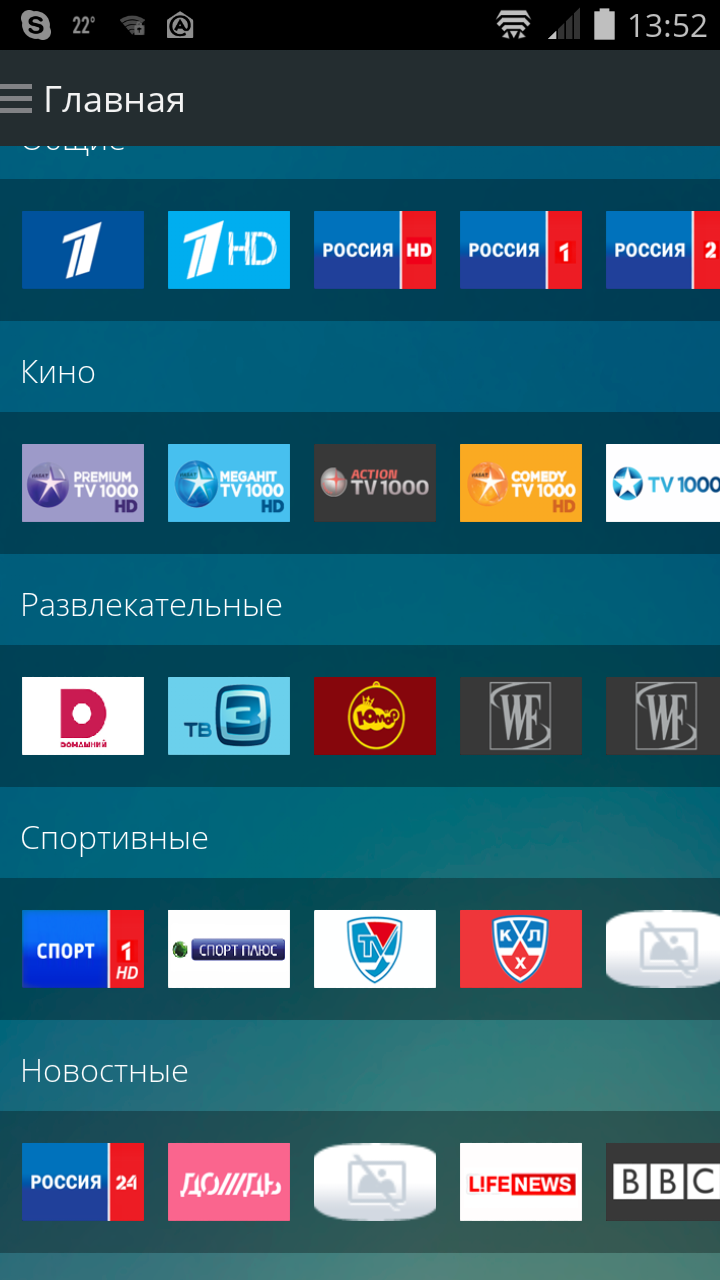Open the Домашний channel

[x=83, y=716]
